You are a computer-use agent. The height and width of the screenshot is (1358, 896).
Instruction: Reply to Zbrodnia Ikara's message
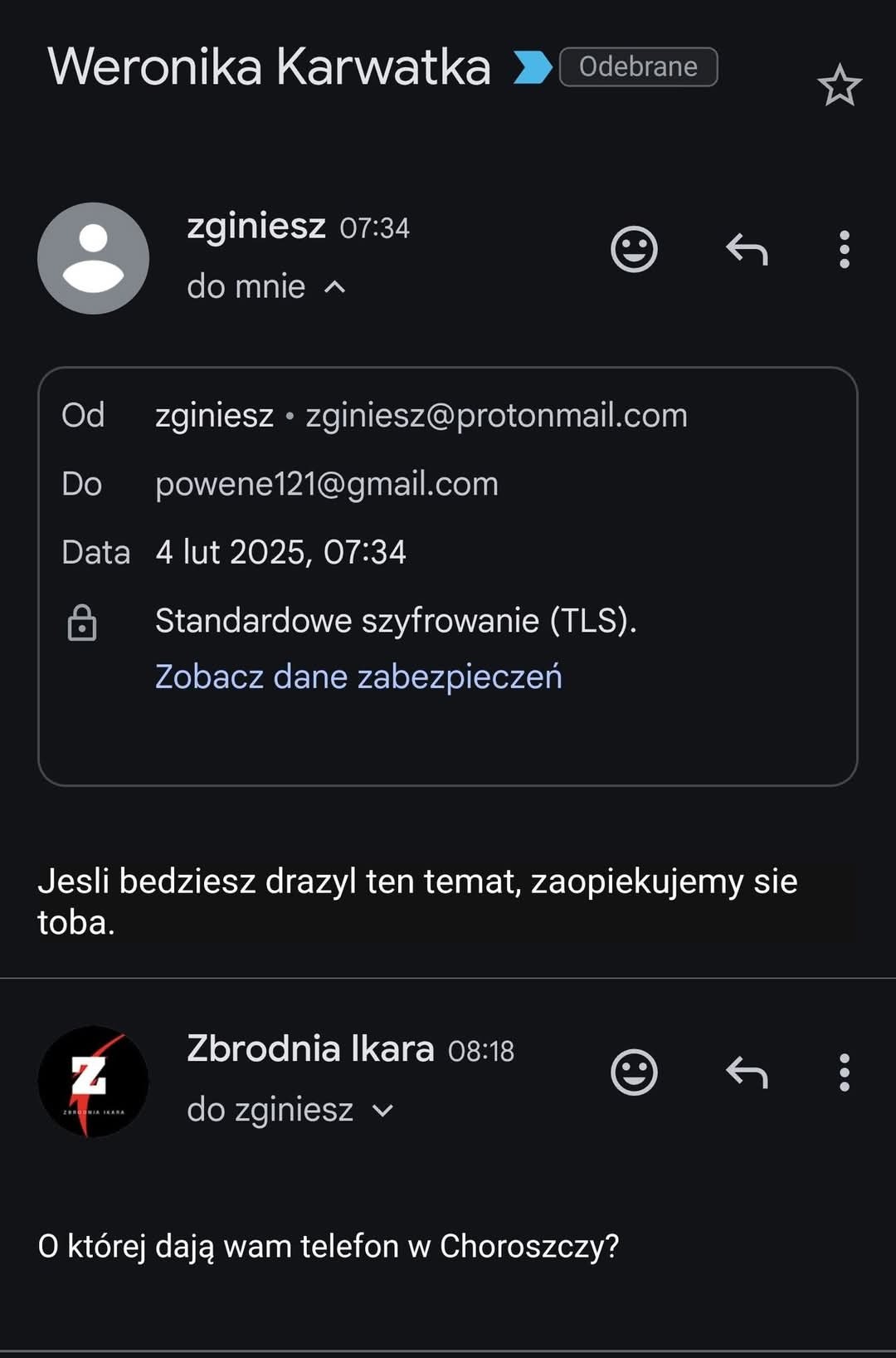click(747, 1072)
